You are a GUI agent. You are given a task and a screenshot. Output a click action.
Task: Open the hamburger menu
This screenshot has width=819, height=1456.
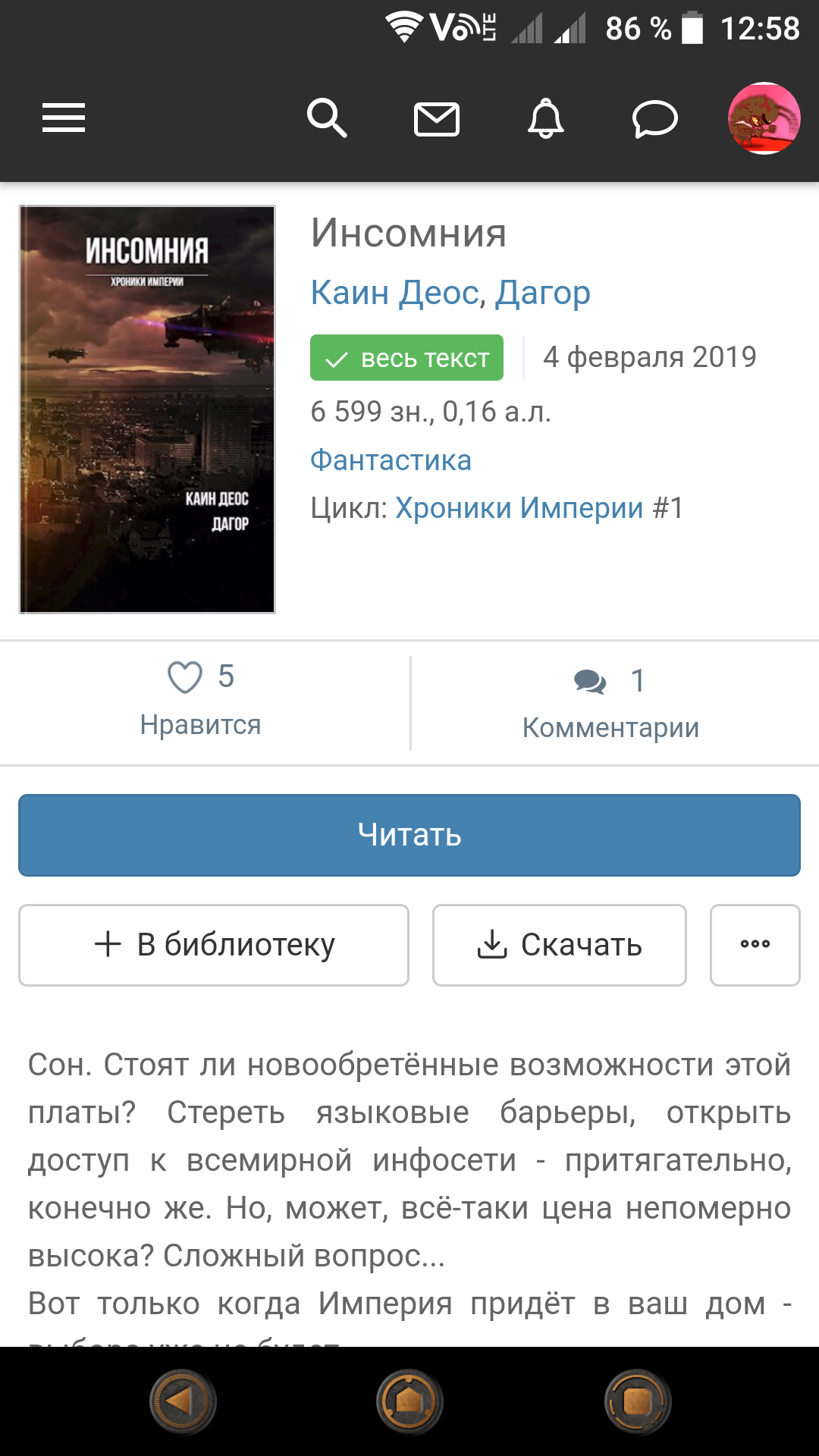(x=64, y=118)
